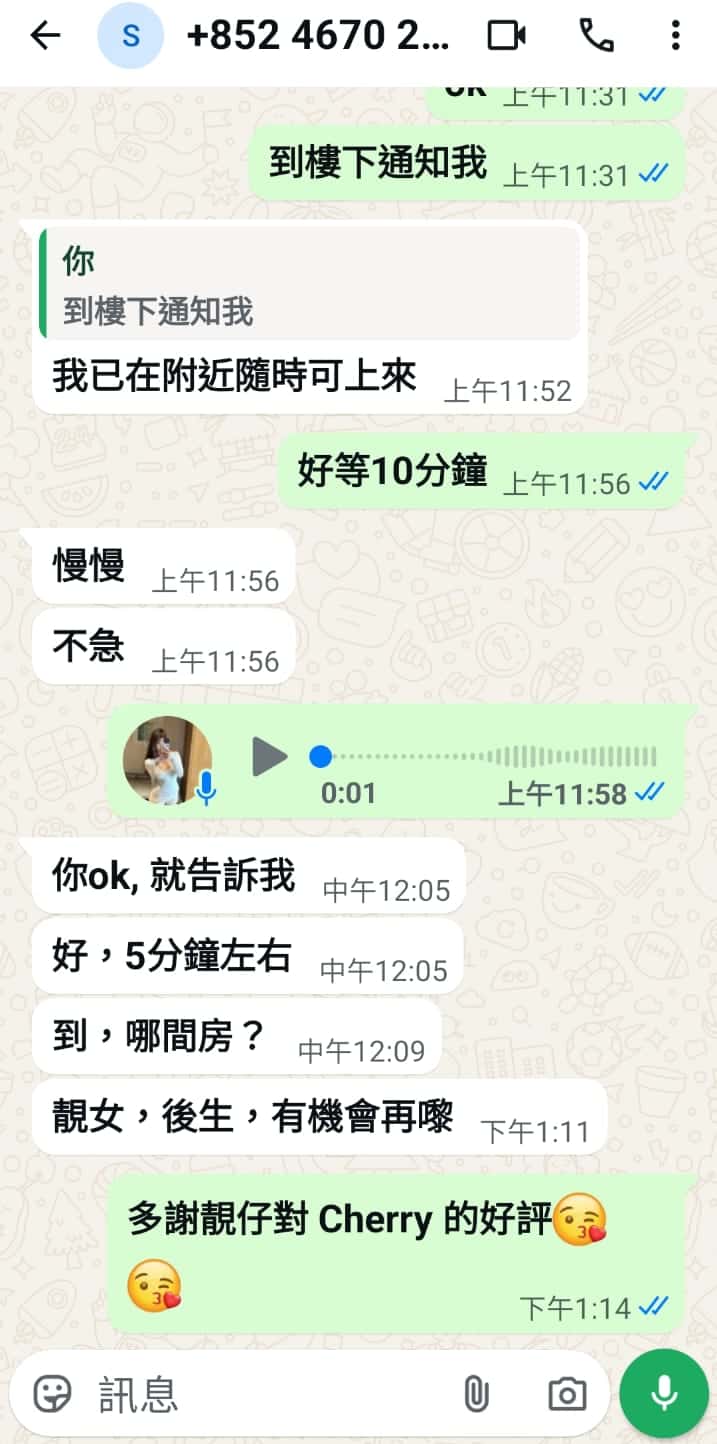Jump to quoted message 到樓下通知我
The height and width of the screenshot is (1444, 717).
[x=309, y=284]
